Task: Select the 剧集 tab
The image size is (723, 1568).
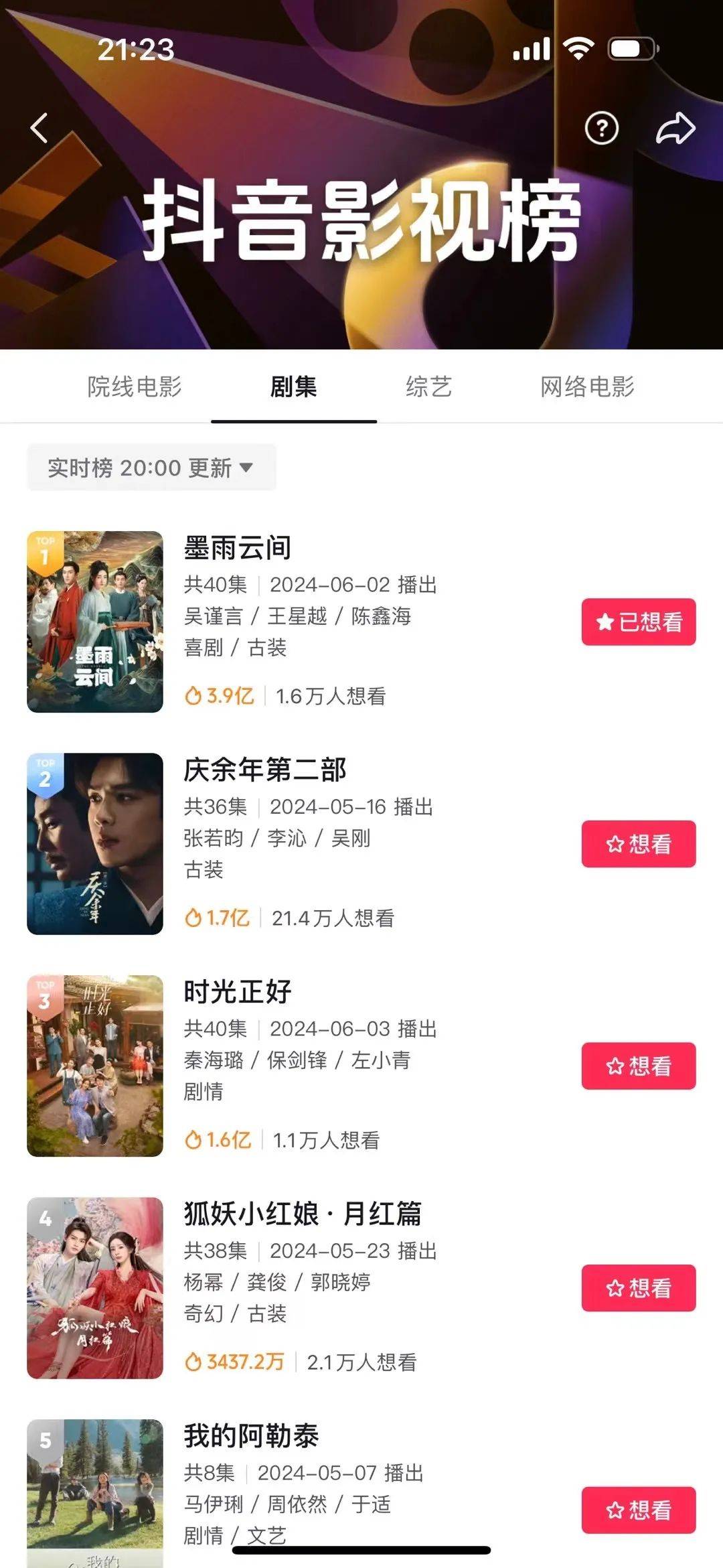Action: pos(293,386)
